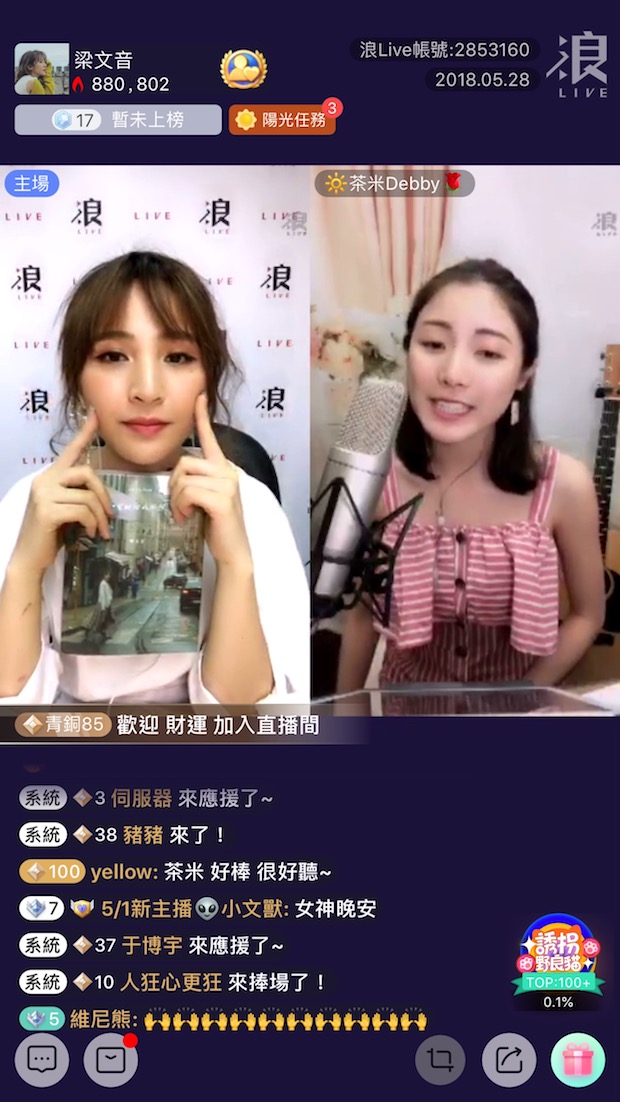Screen dimensions: 620x1102
Task: Open host 梁文音's profile avatar
Action: pyautogui.click(x=41, y=69)
